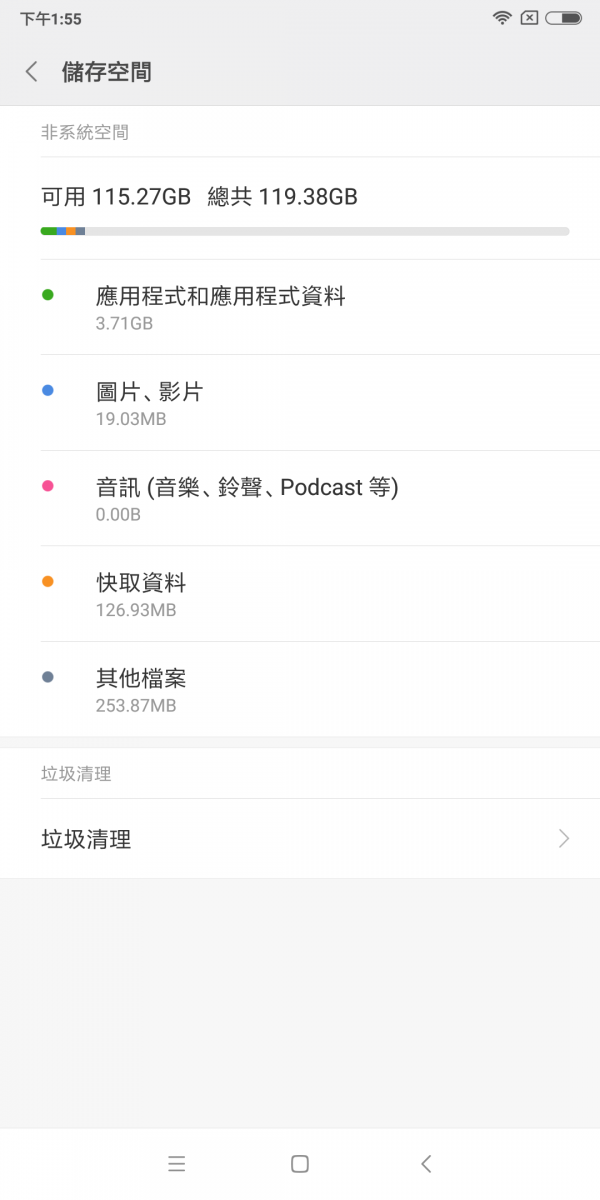Tap the system home button

[299, 1163]
